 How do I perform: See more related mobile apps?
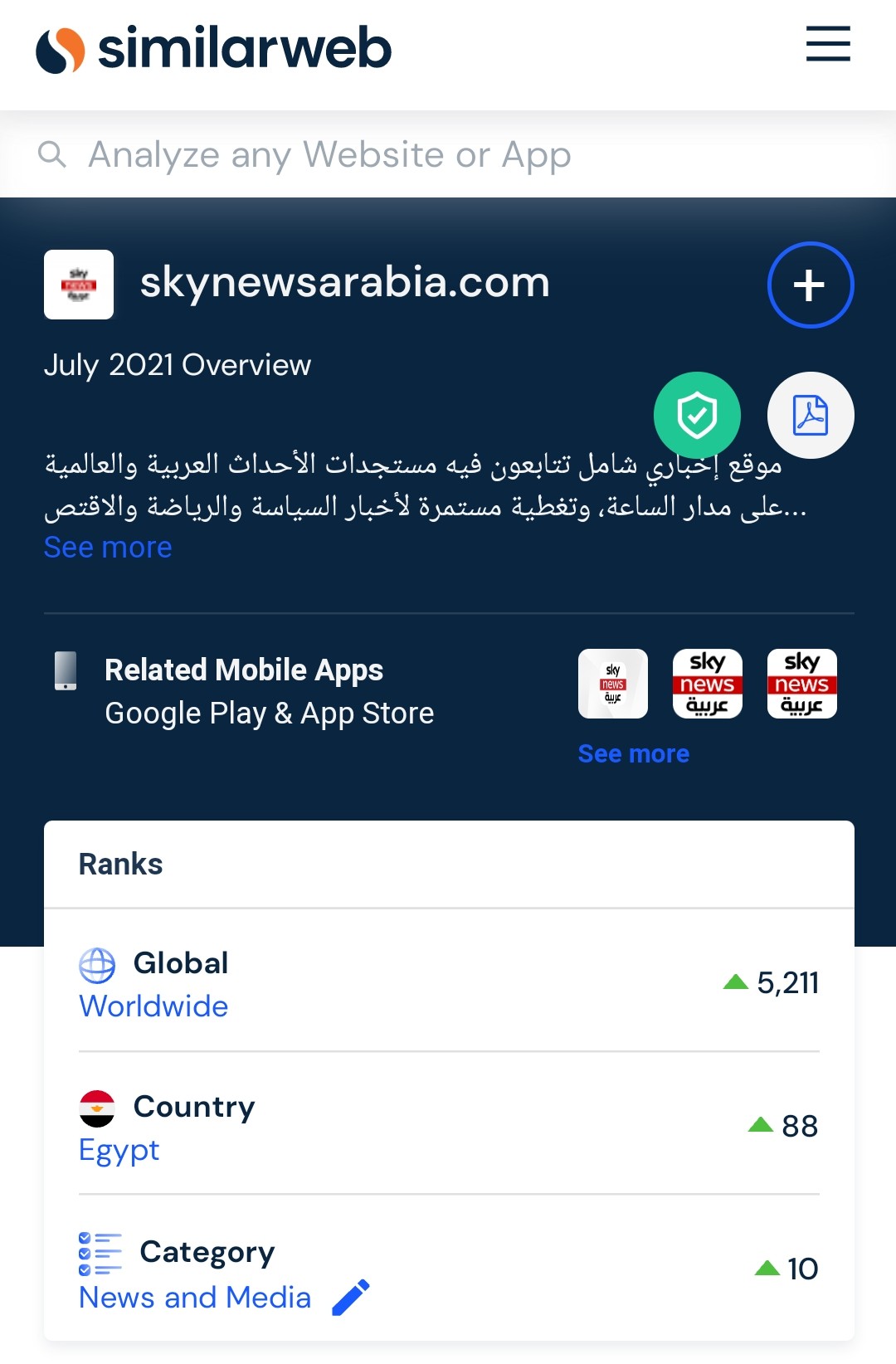point(633,753)
